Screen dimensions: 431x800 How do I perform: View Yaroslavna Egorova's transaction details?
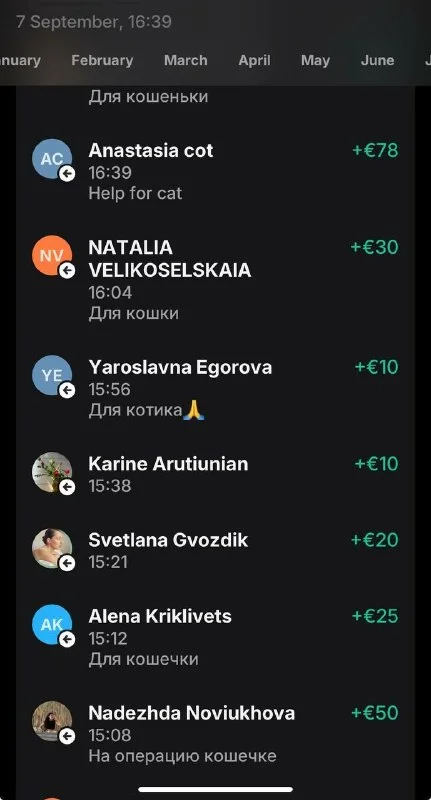pyautogui.click(x=215, y=388)
